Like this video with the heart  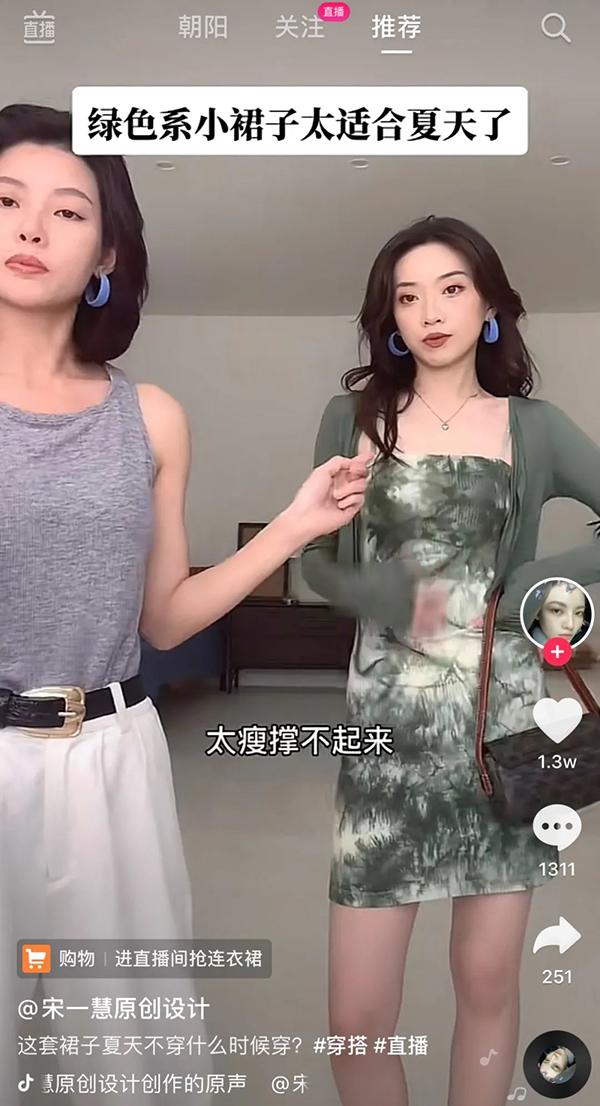coord(557,720)
